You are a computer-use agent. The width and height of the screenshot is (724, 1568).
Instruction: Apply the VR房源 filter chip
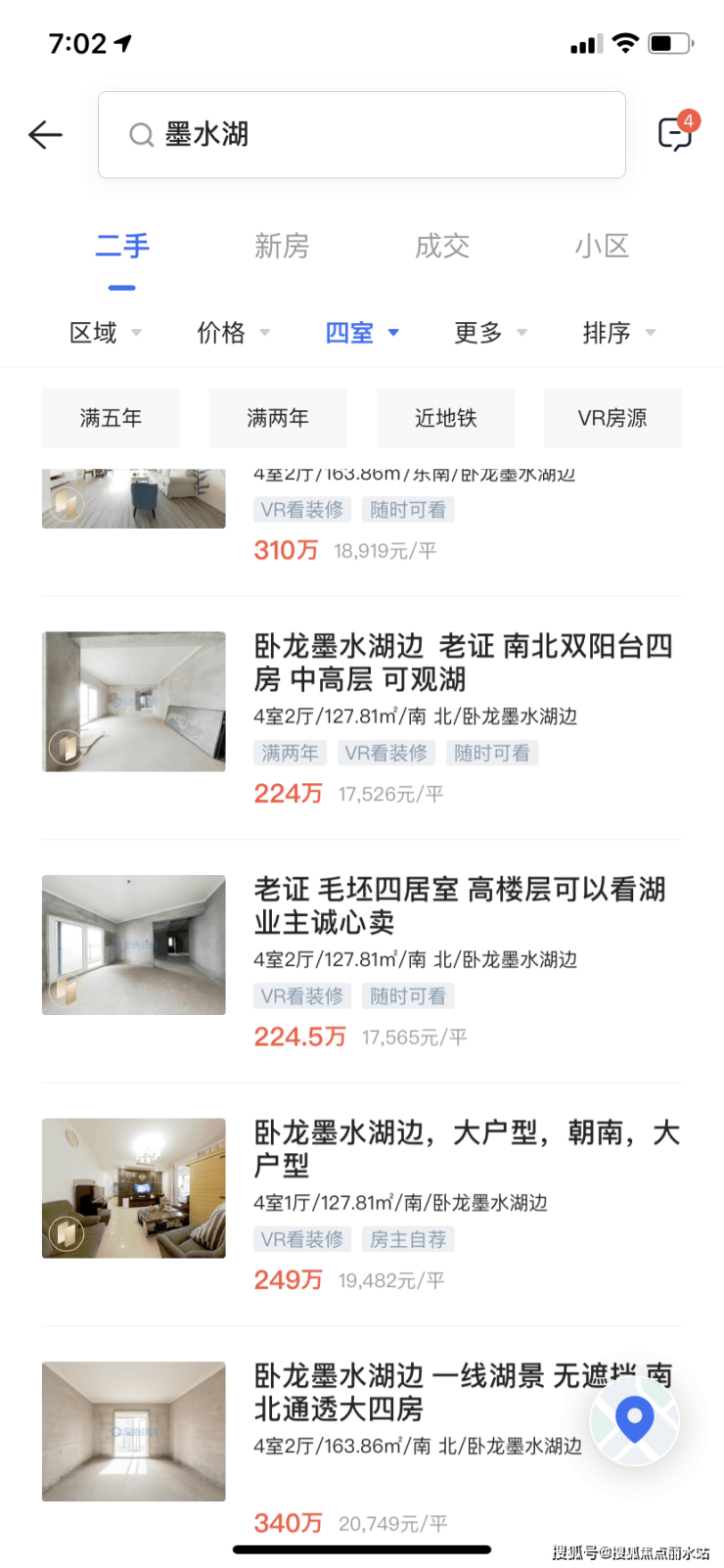point(612,418)
